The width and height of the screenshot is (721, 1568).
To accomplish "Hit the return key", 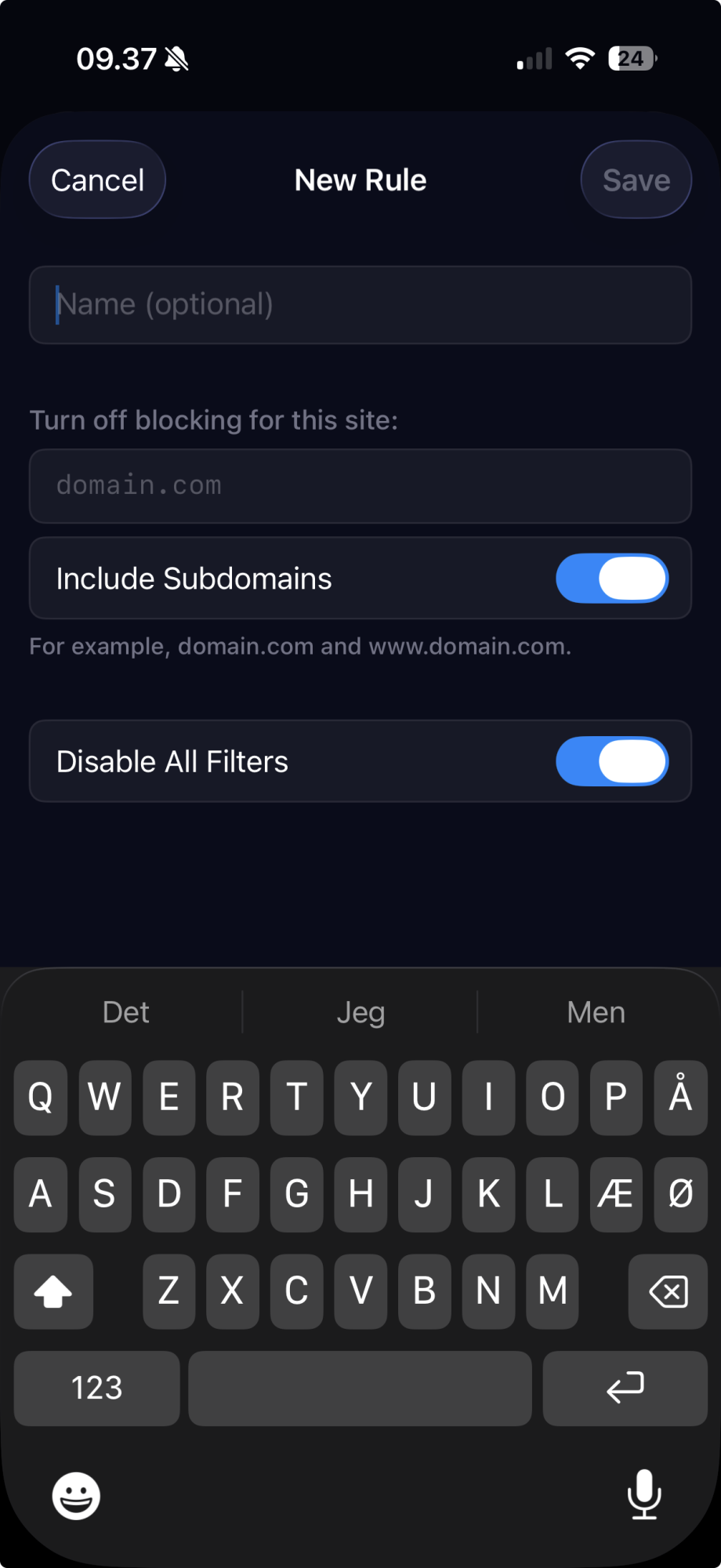I will 625,1388.
